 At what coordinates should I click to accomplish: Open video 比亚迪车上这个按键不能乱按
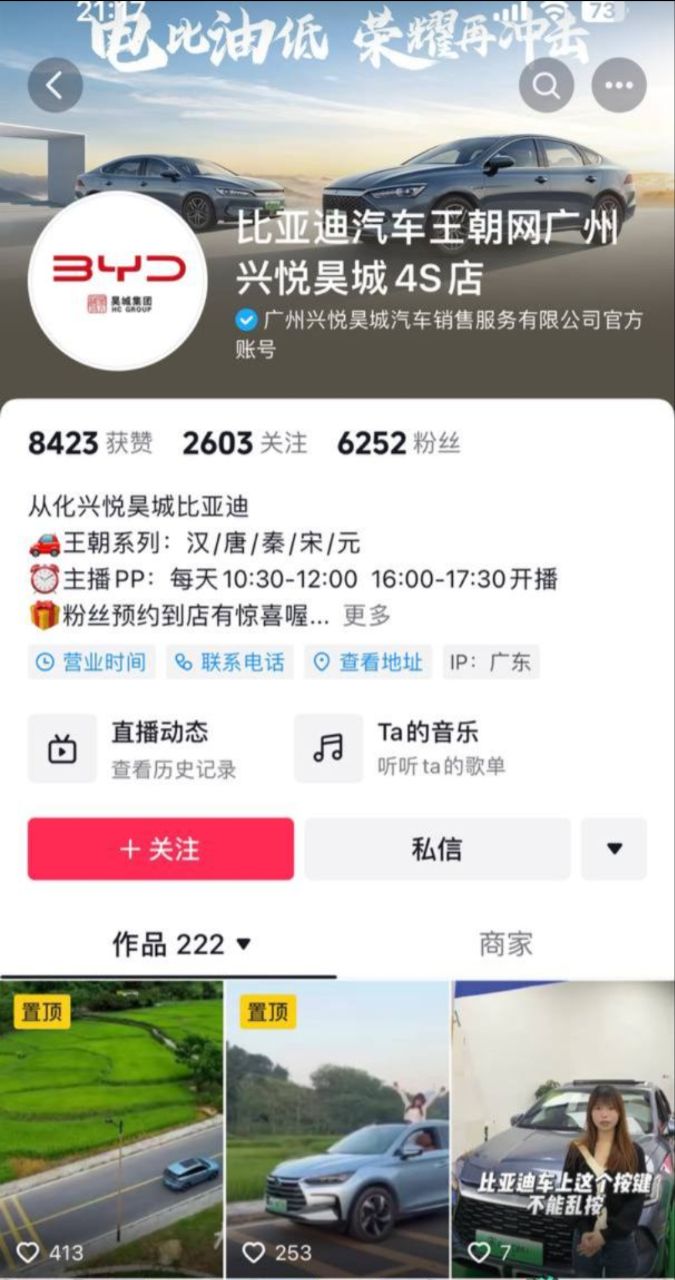[x=563, y=1120]
